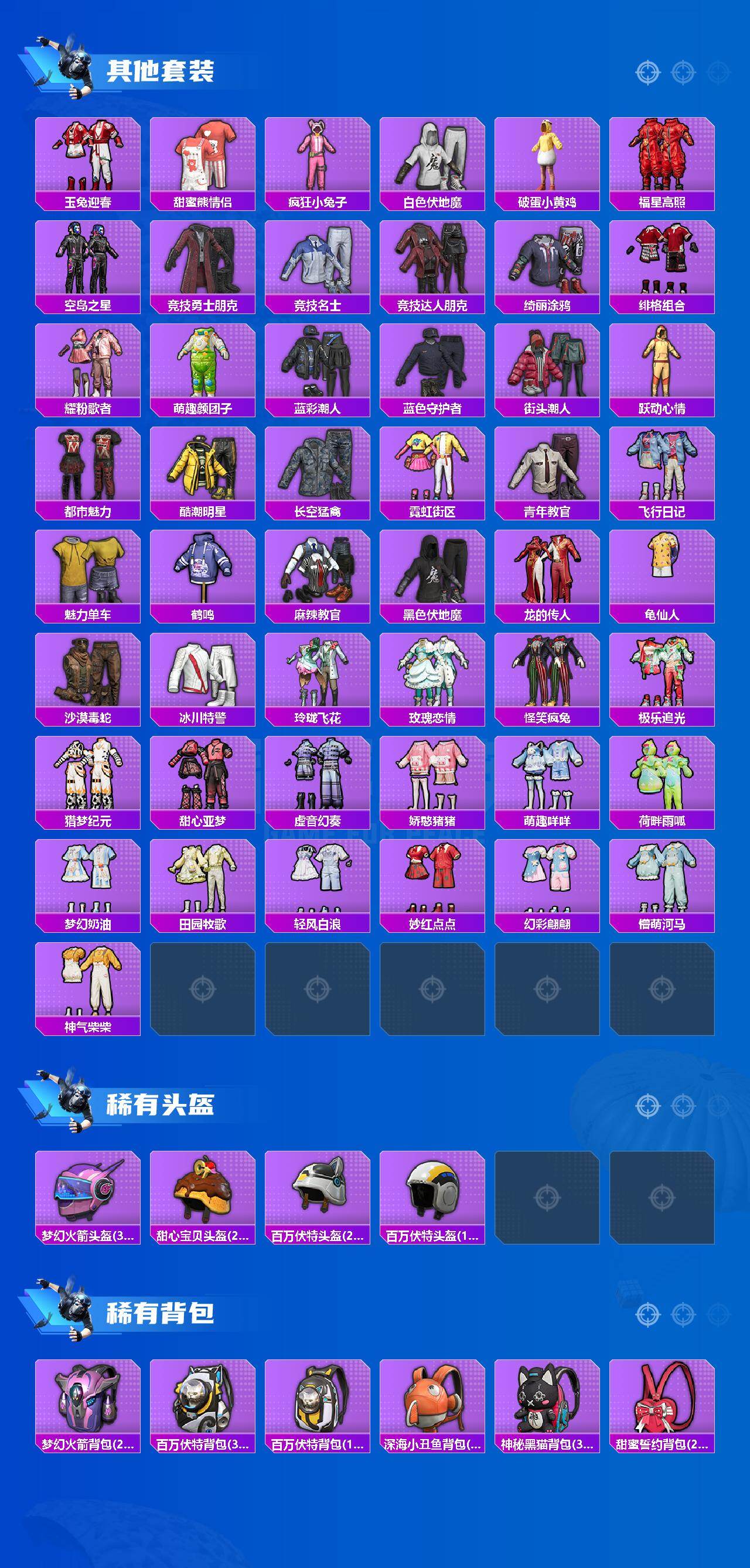The width and height of the screenshot is (750, 1568).
Task: Select the 甜心宝贝头盔 helmet icon
Action: tap(205, 1189)
